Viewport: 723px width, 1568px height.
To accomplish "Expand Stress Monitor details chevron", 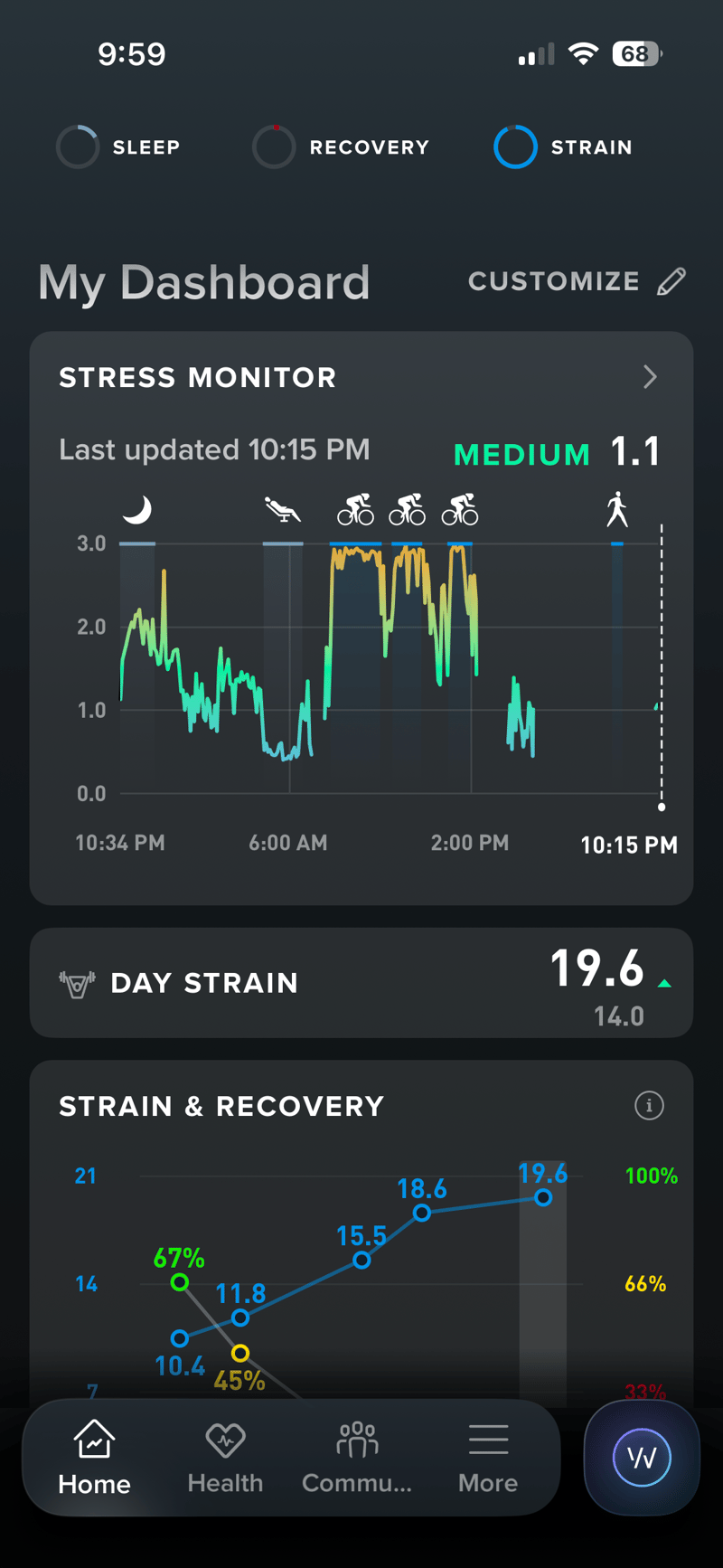I will pyautogui.click(x=650, y=377).
